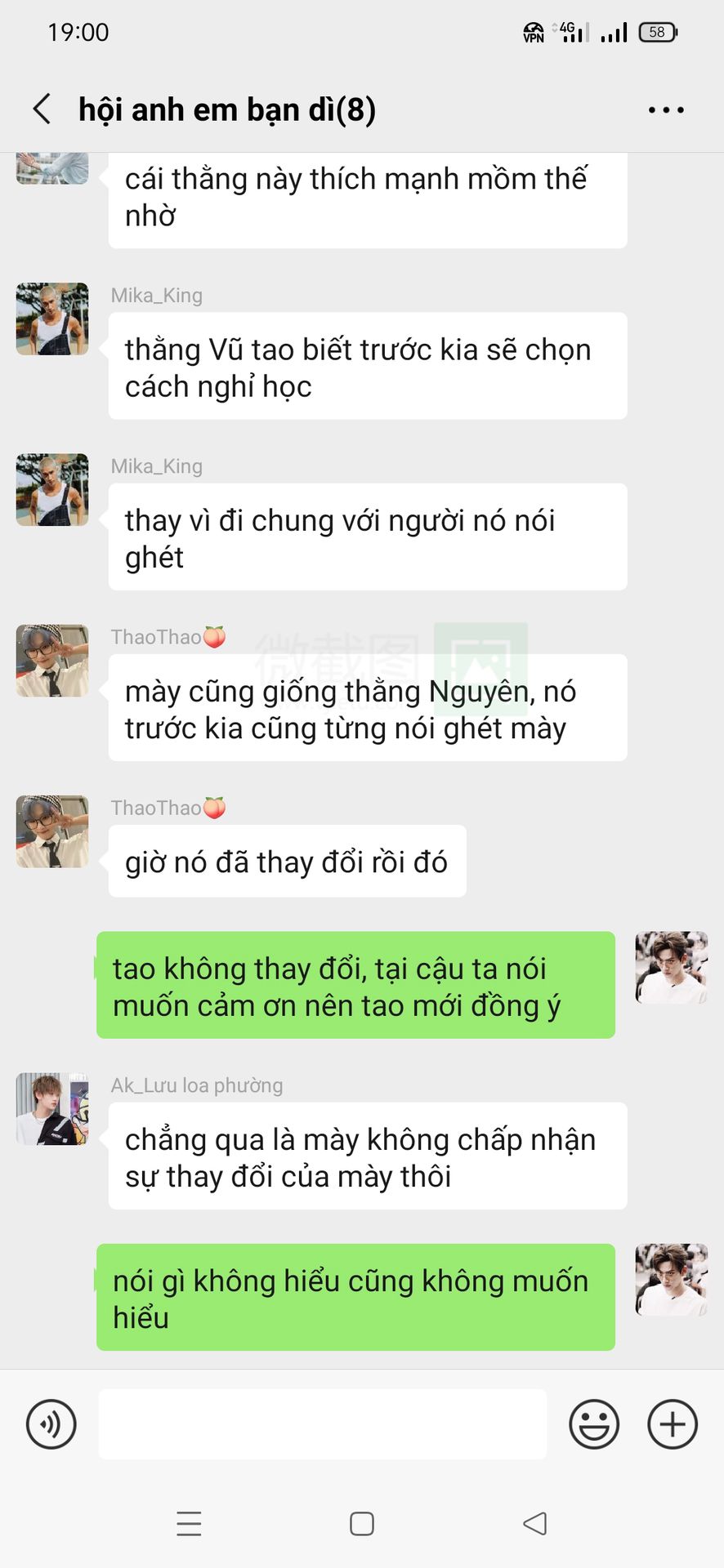Tap ThaoThao's avatar beside 'giờ nó đã' message
The image size is (724, 1568).
pyautogui.click(x=52, y=831)
